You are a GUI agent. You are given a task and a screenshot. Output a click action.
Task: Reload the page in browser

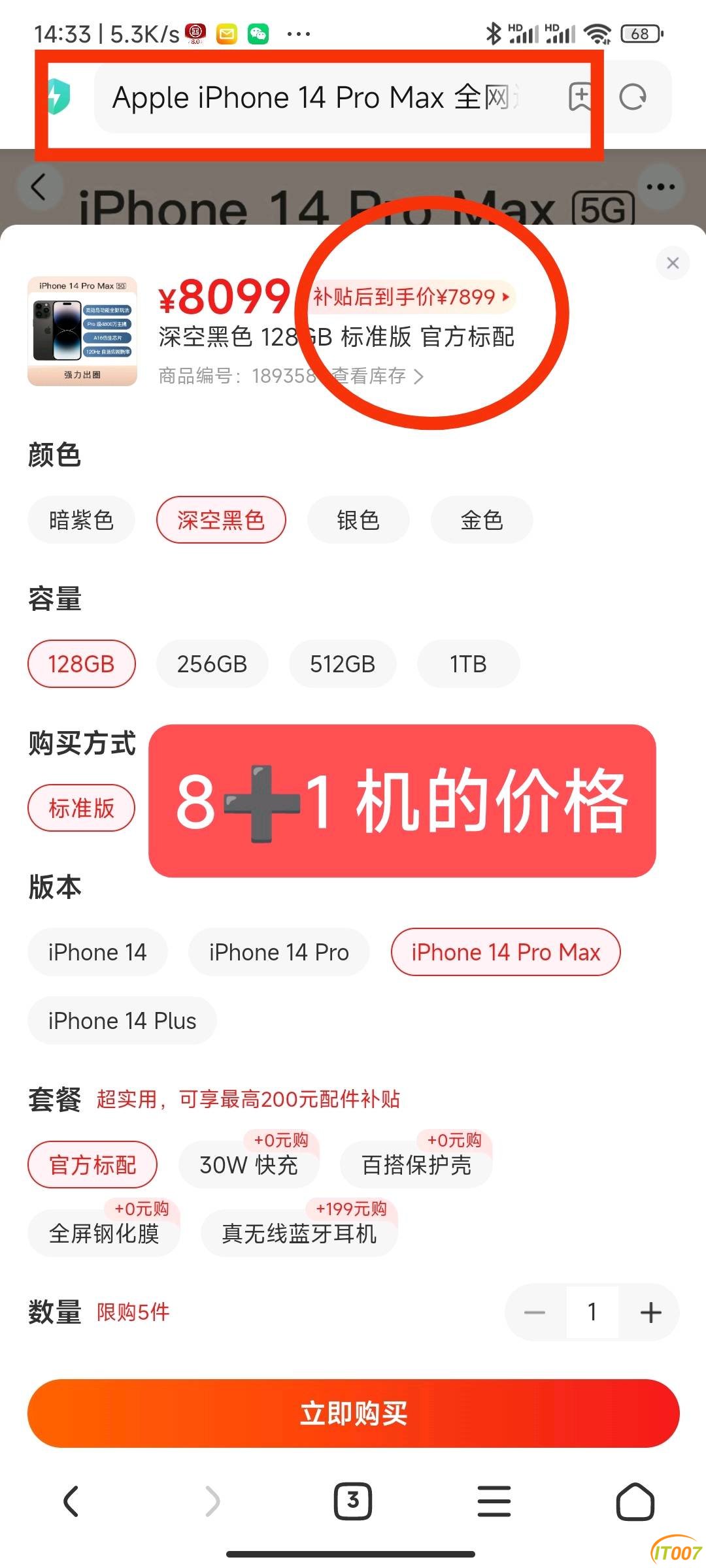pyautogui.click(x=632, y=98)
